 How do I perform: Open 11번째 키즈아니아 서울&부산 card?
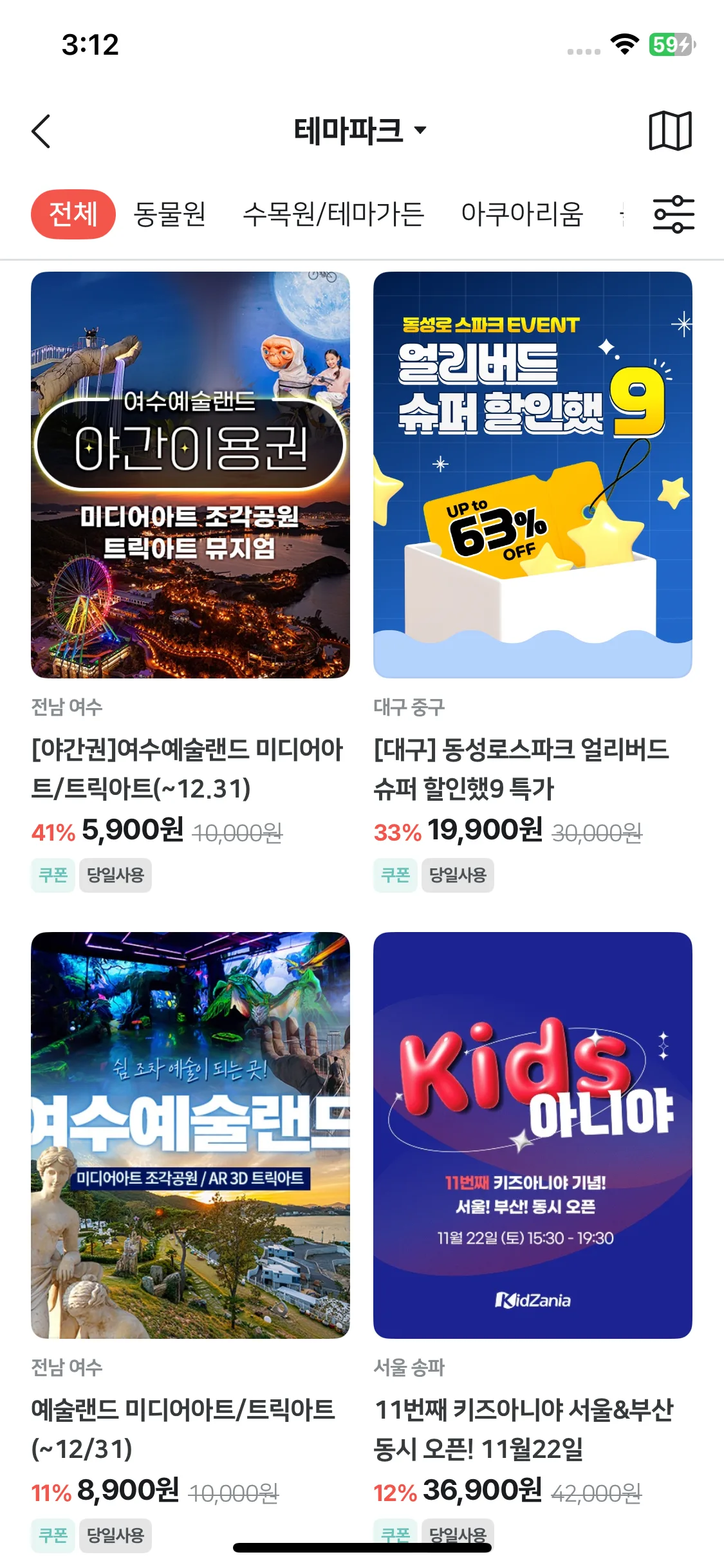click(532, 1135)
